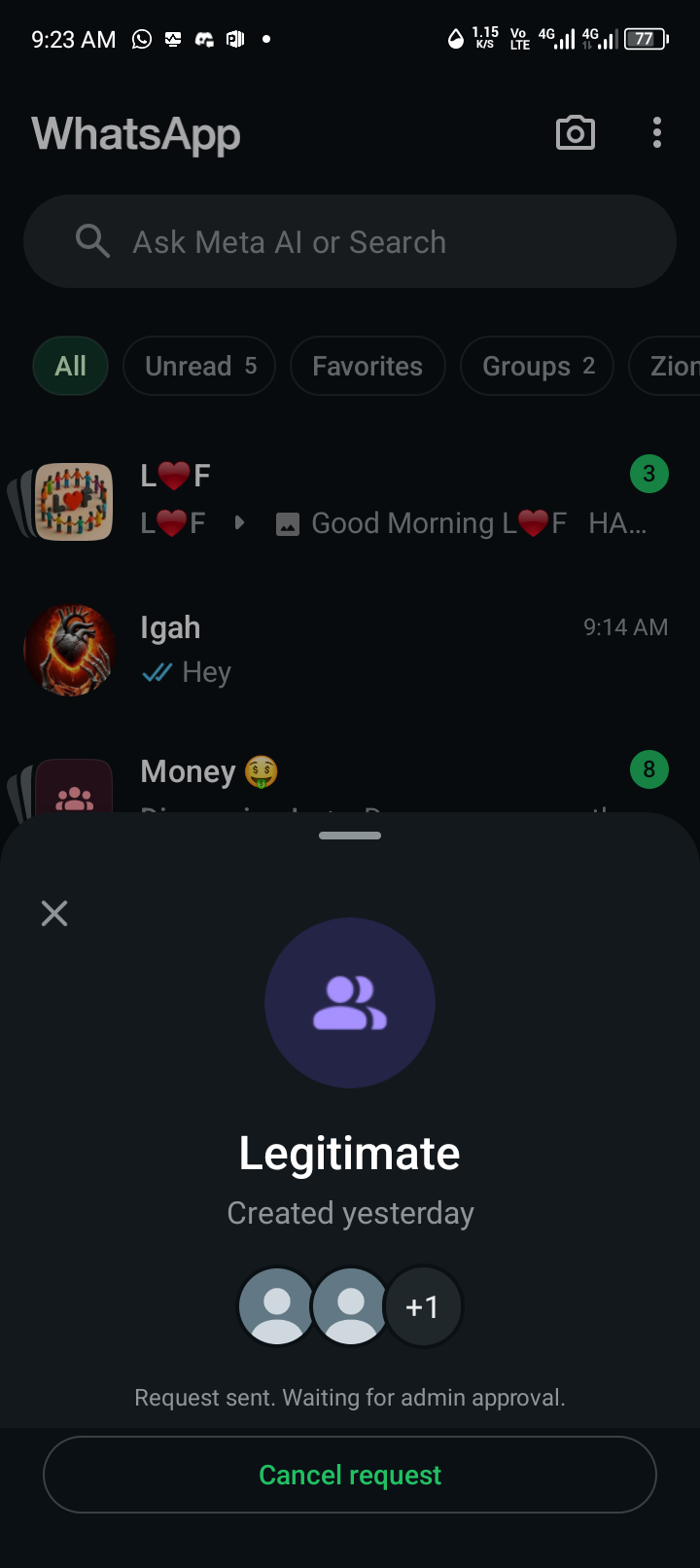
Task: Tap the Ask Meta AI or Search box
Action: tap(350, 241)
